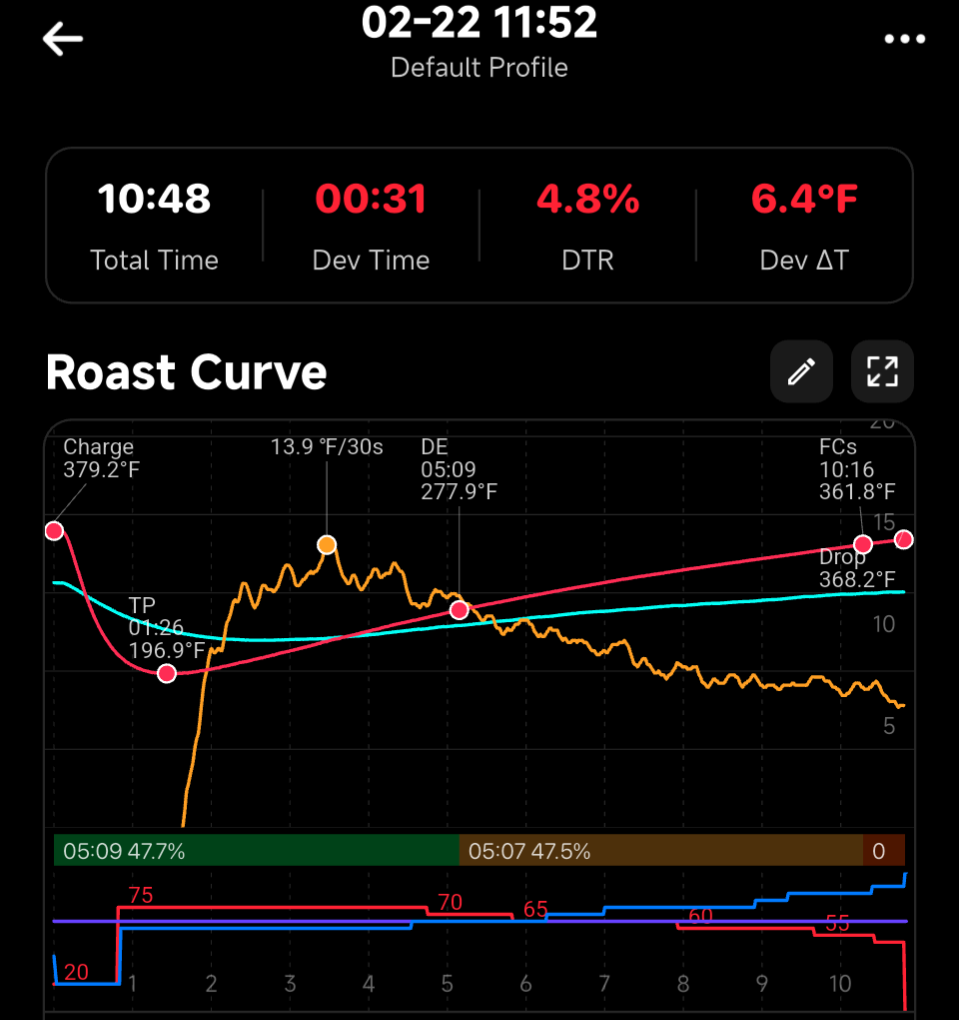Expand the roast curve to fullscreen
The image size is (959, 1020).
coord(882,372)
